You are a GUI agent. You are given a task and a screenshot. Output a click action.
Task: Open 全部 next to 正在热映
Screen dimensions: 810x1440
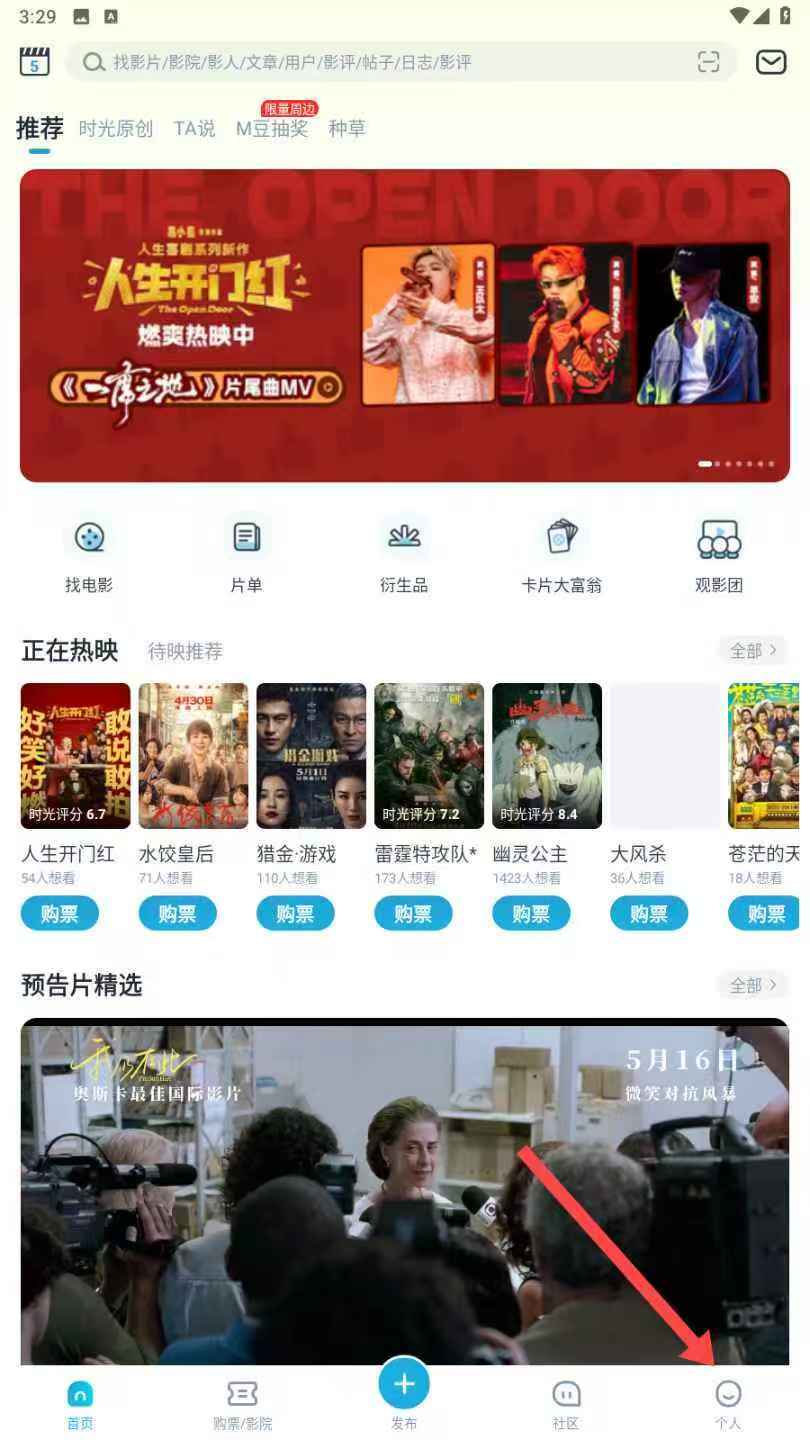point(751,650)
